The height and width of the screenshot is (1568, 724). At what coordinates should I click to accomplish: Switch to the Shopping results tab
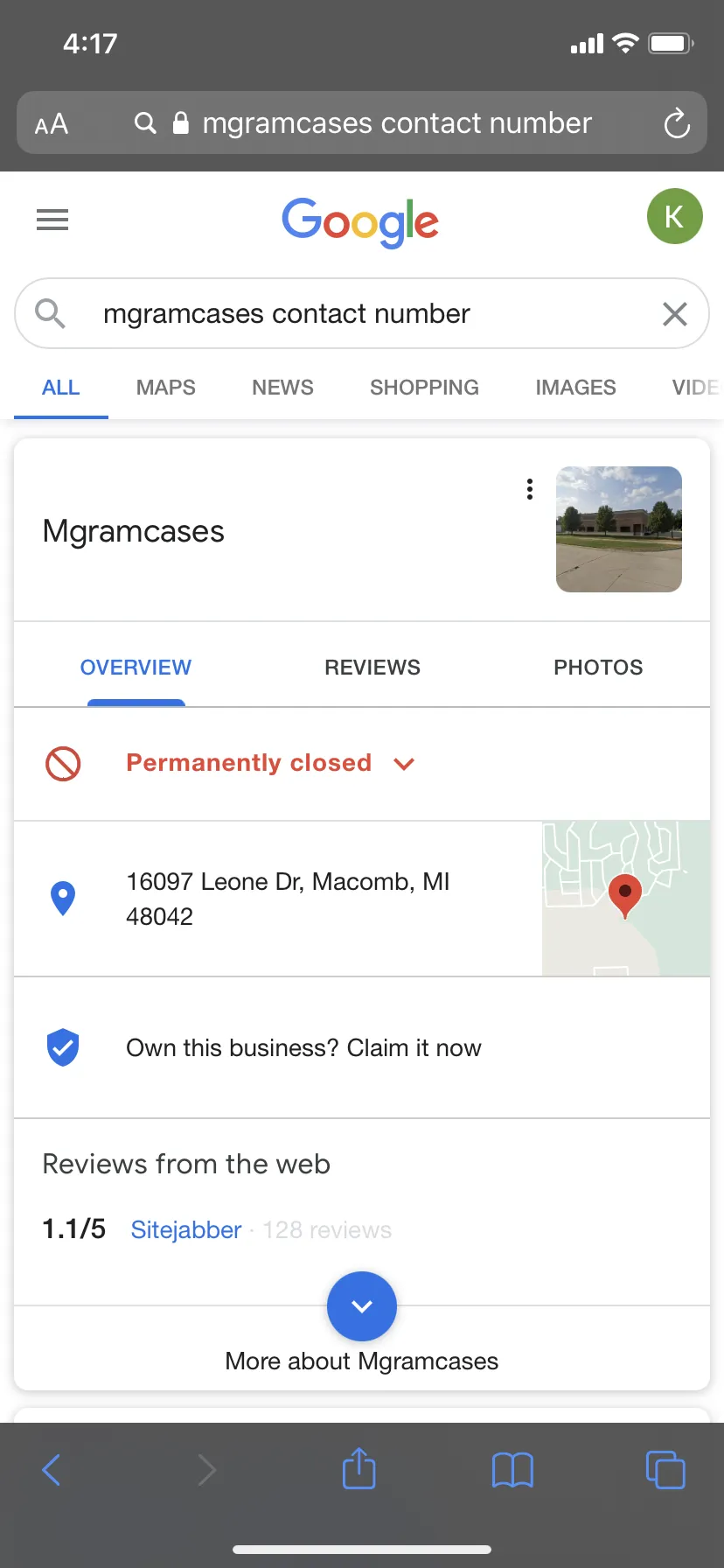point(424,388)
